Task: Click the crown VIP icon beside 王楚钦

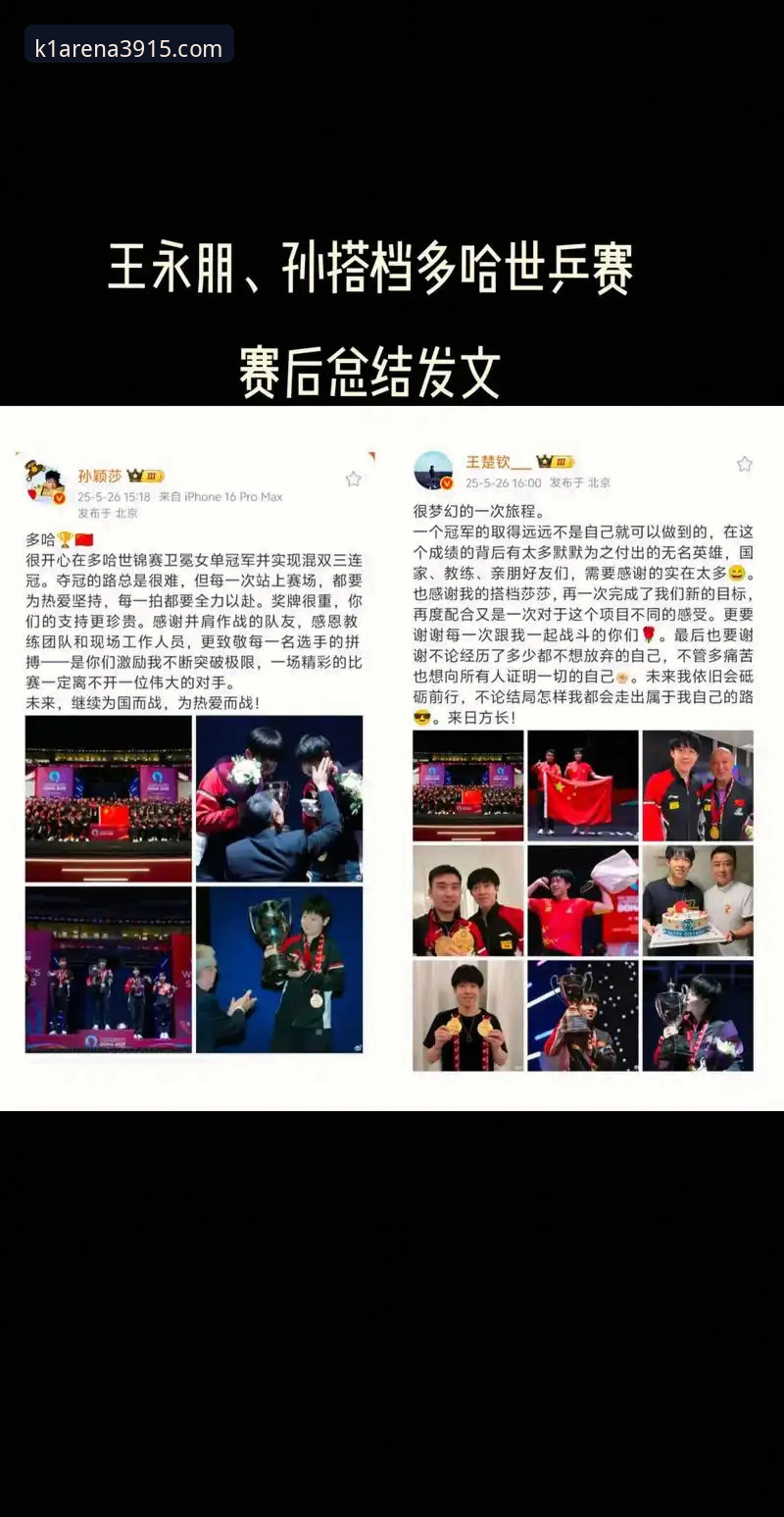Action: (543, 462)
